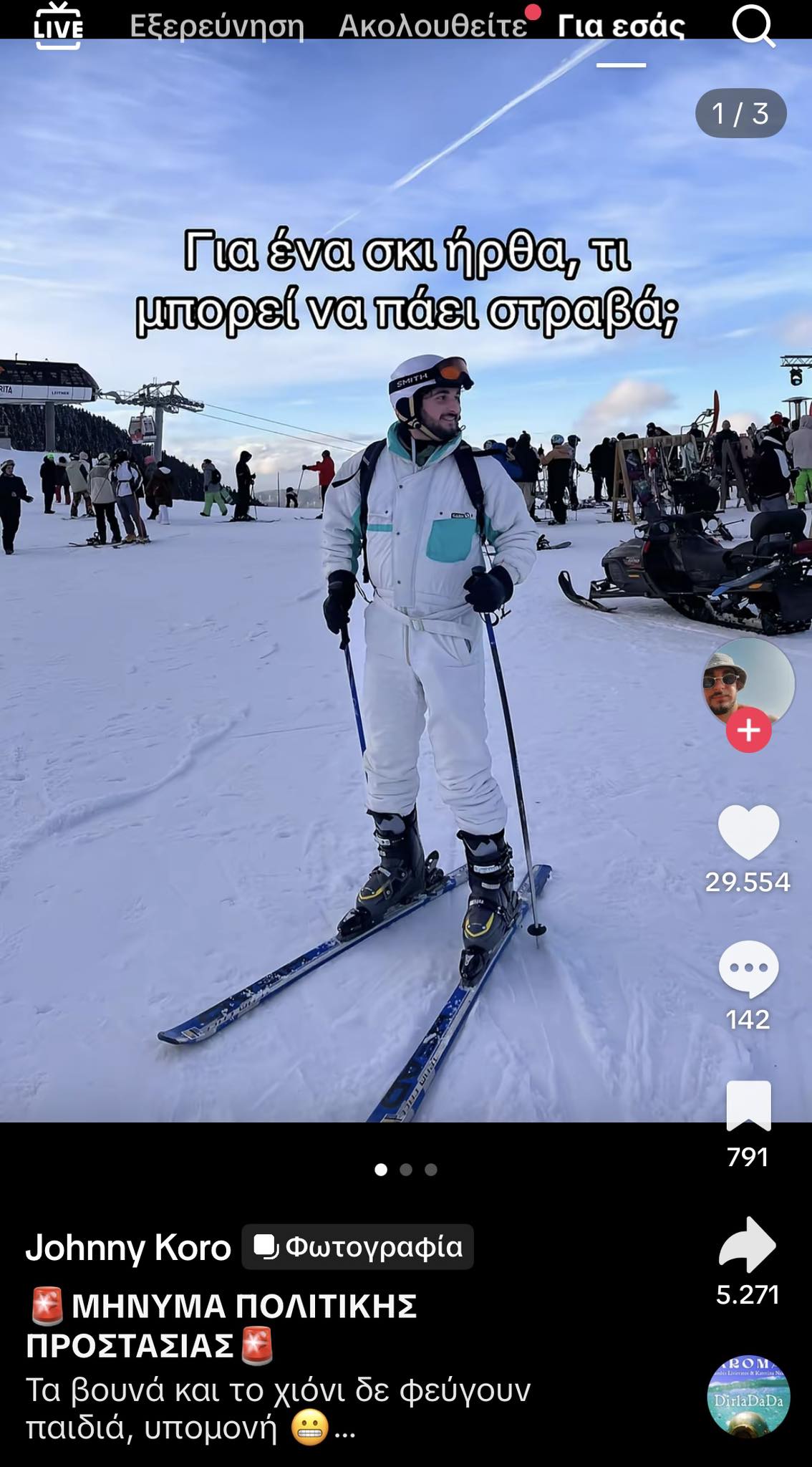812x1467 pixels.
Task: Open the comments on this post
Action: tap(748, 968)
